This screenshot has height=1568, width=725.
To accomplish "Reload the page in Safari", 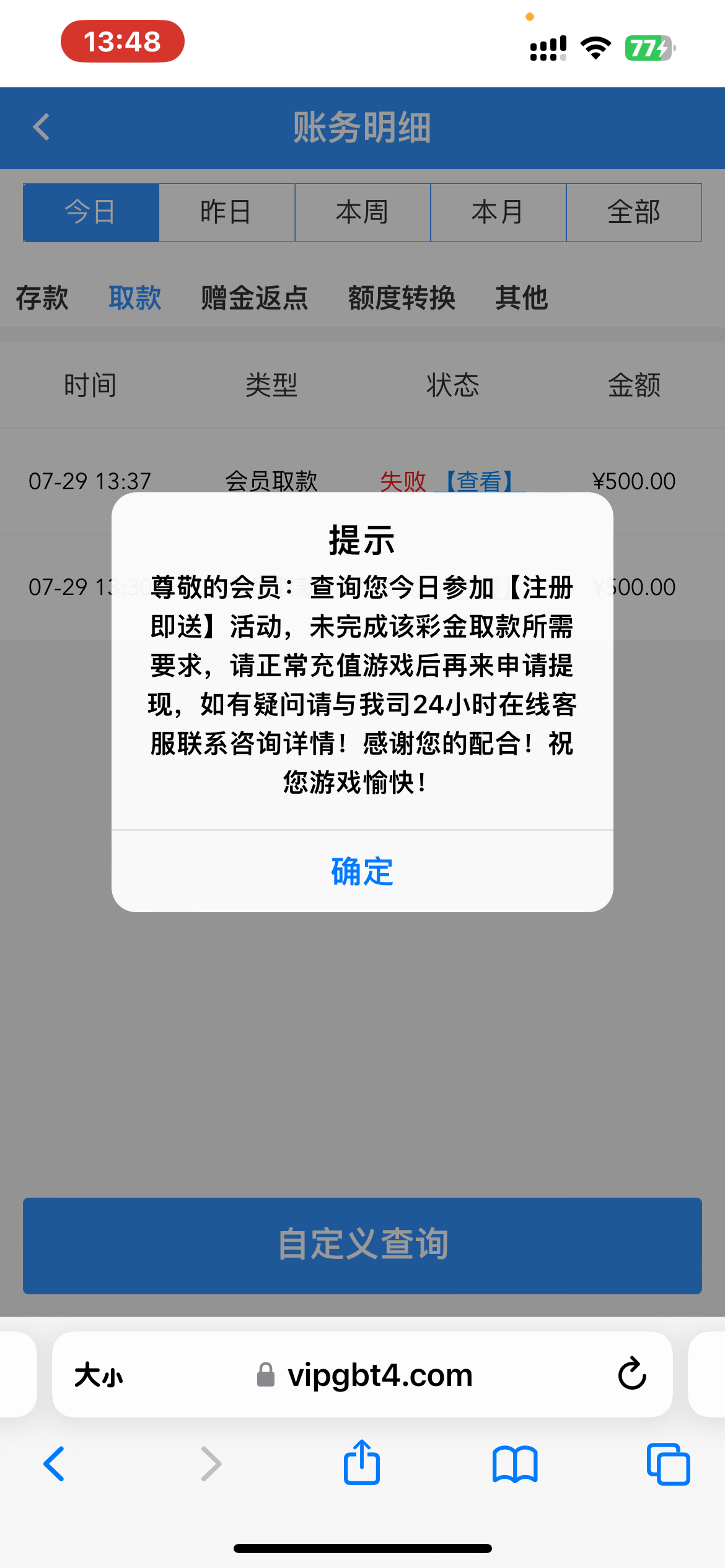I will 632,1374.
